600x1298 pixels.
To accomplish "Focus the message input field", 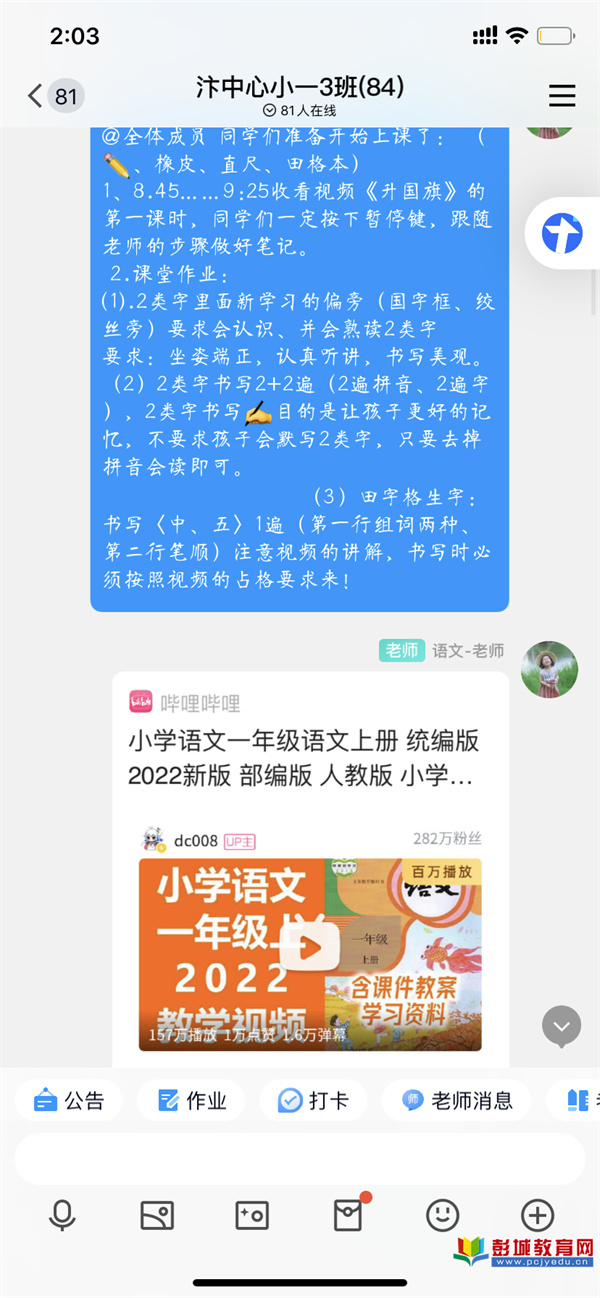I will coord(300,1159).
